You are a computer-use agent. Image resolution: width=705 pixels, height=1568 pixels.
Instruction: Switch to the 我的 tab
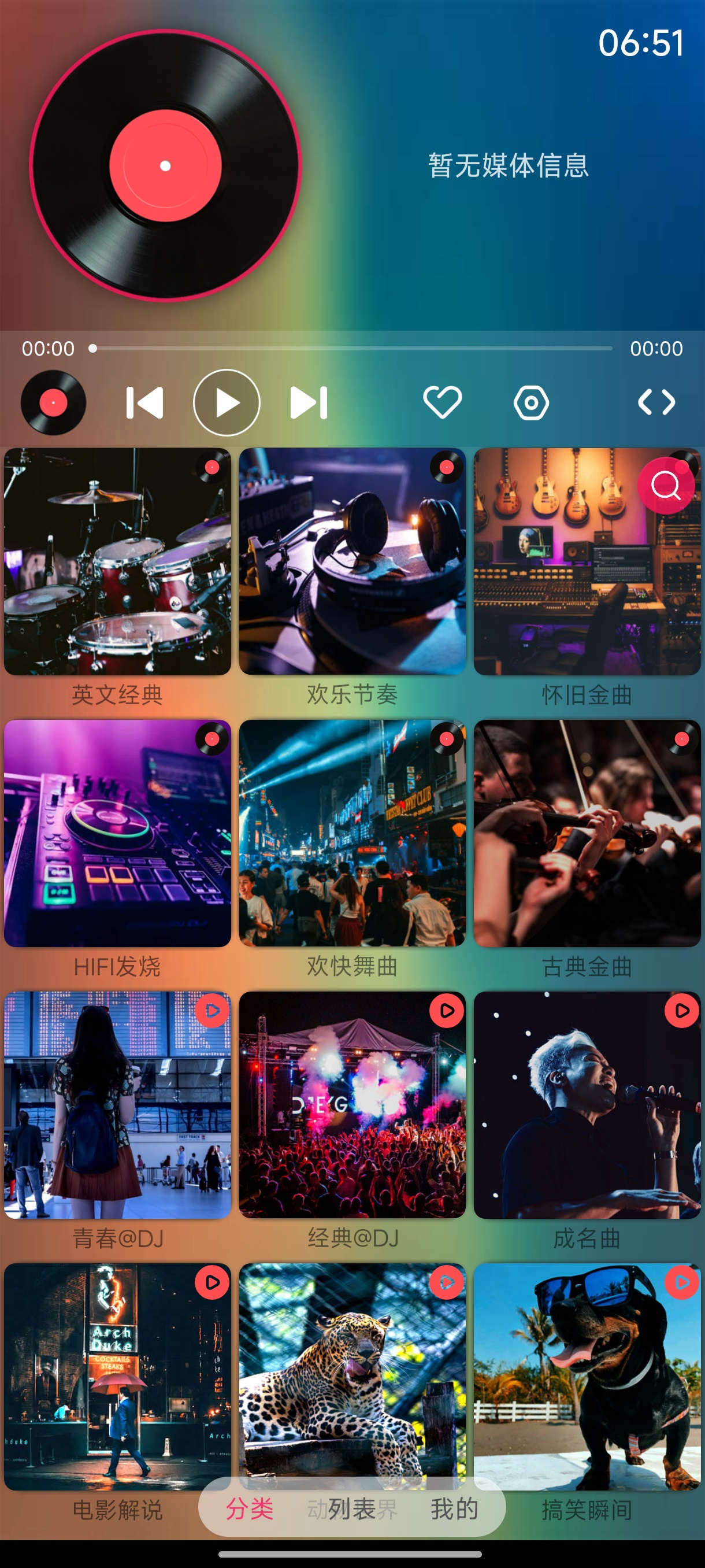454,1509
